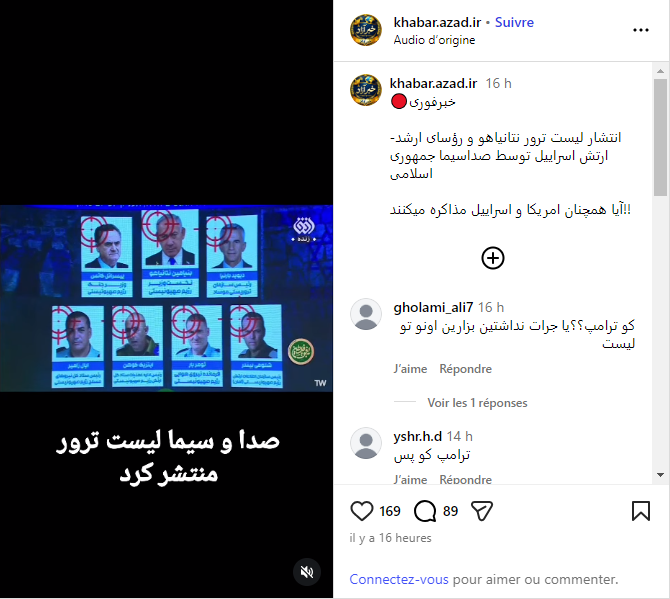Image resolution: width=670 pixels, height=599 pixels.
Task: Like gholami_ali7's comment with J'aime
Action: [411, 369]
